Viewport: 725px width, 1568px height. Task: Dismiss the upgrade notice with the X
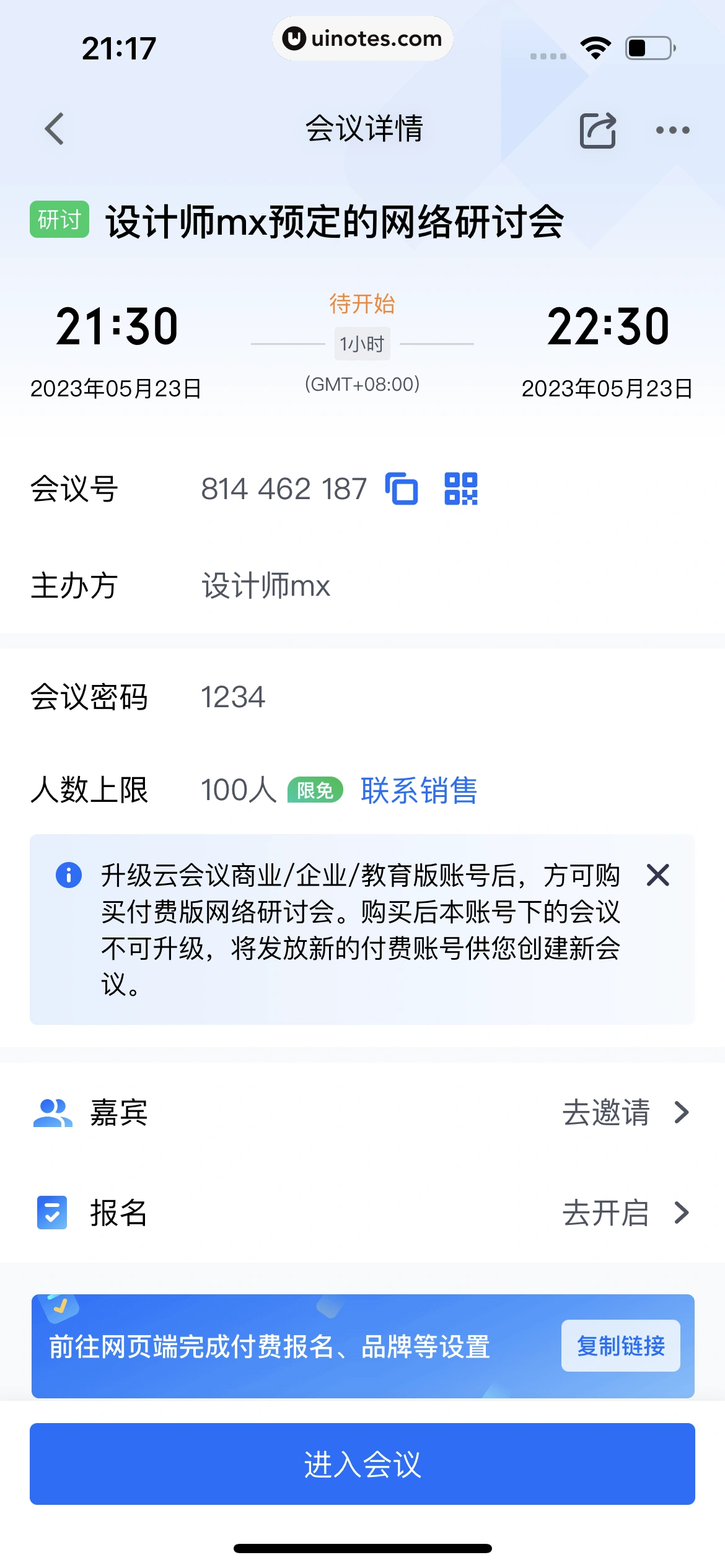658,875
